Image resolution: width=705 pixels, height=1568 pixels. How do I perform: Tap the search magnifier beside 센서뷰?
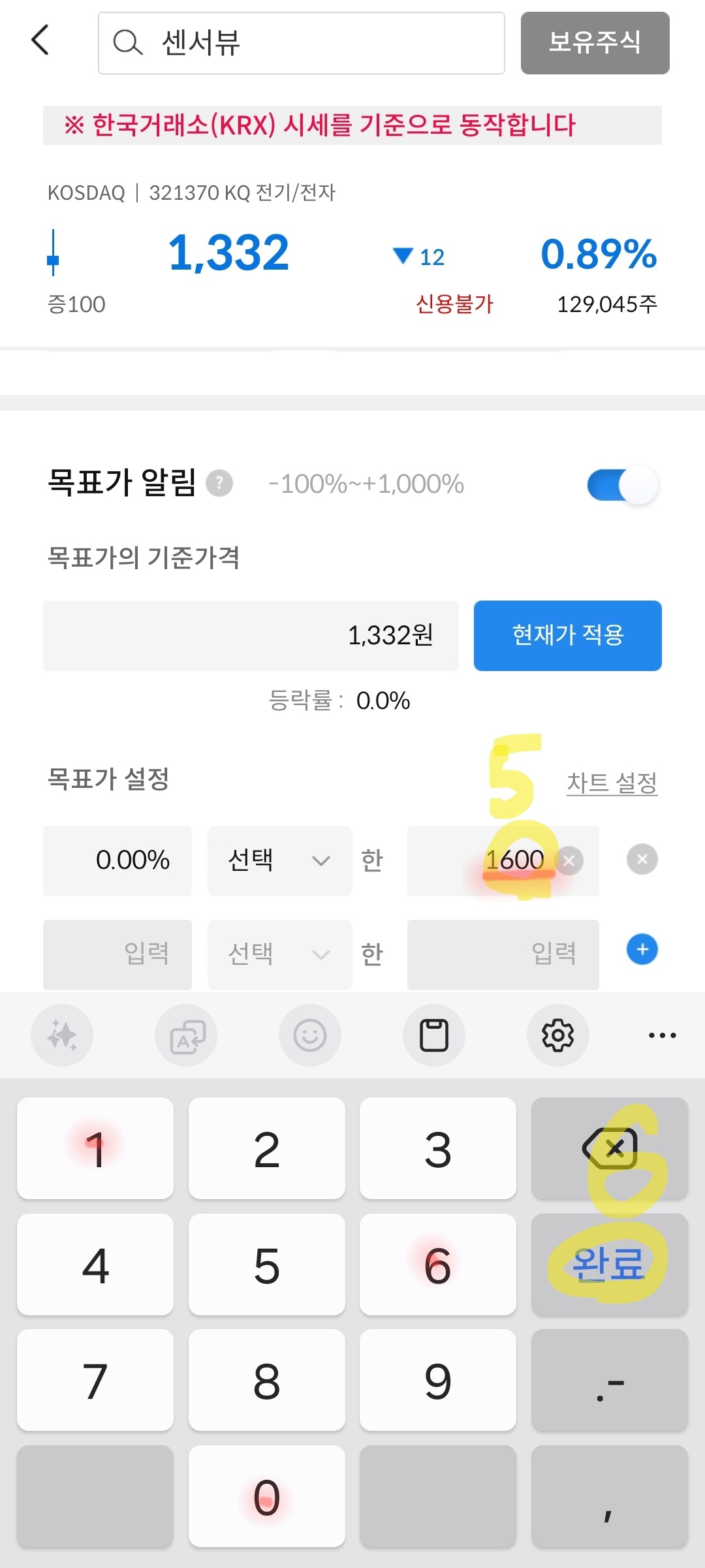click(x=128, y=42)
